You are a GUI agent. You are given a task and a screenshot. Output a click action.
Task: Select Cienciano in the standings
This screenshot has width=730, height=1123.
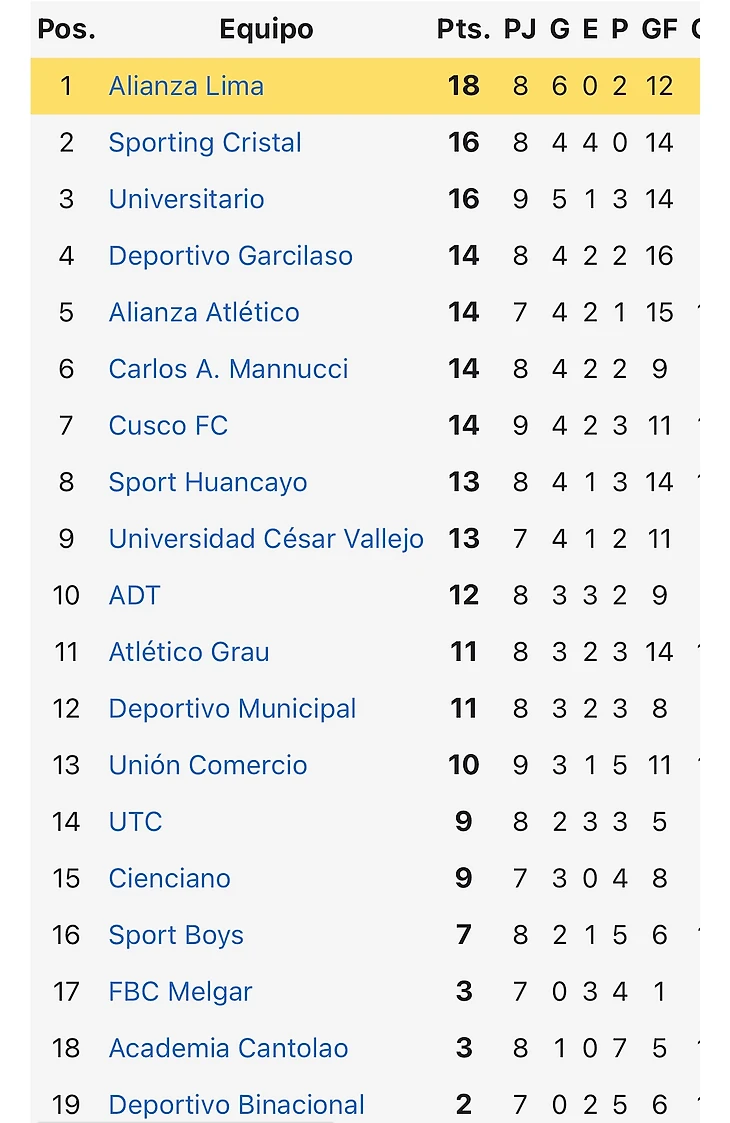[x=169, y=878]
